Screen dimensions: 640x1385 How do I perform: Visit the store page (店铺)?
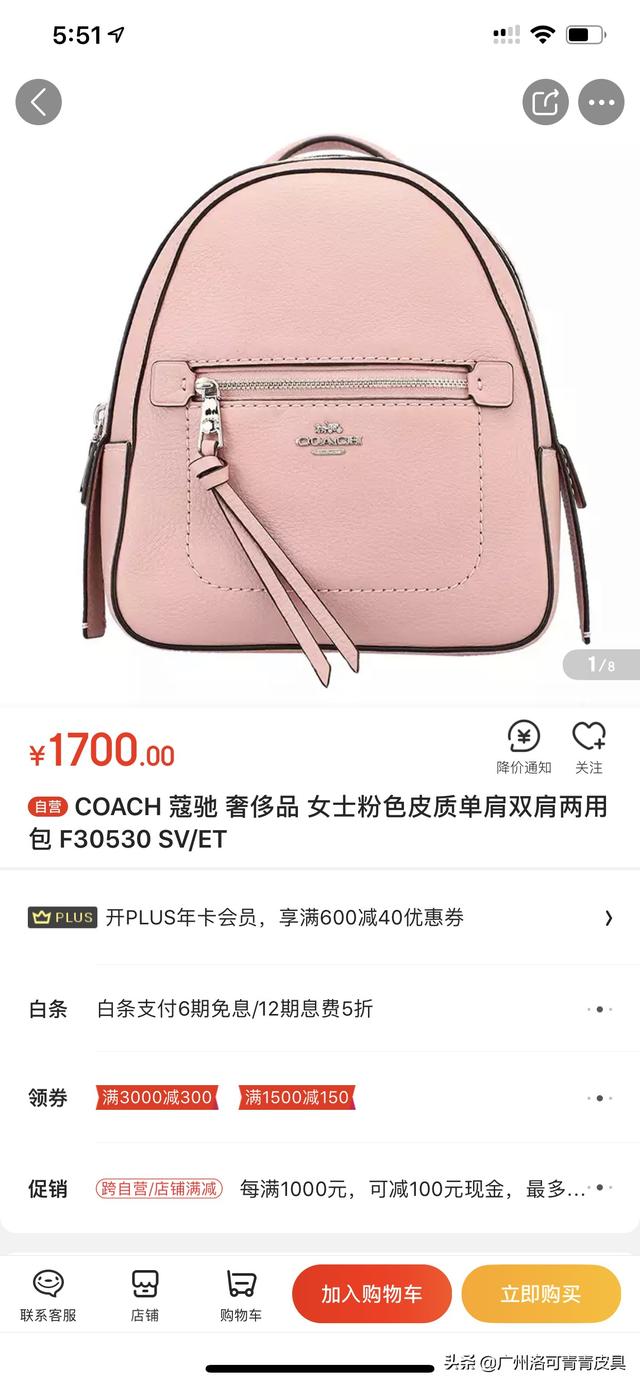145,1295
